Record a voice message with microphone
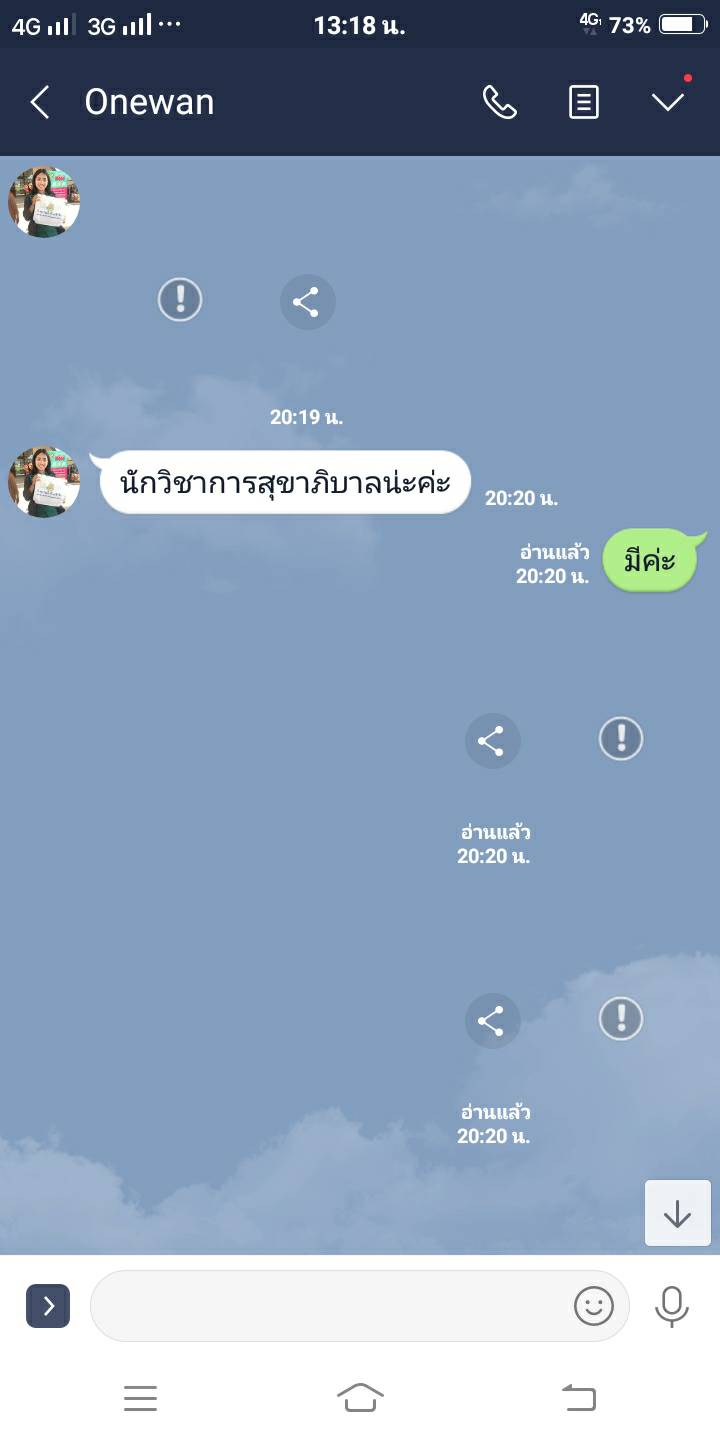This screenshot has height=1440, width=720. click(671, 1305)
